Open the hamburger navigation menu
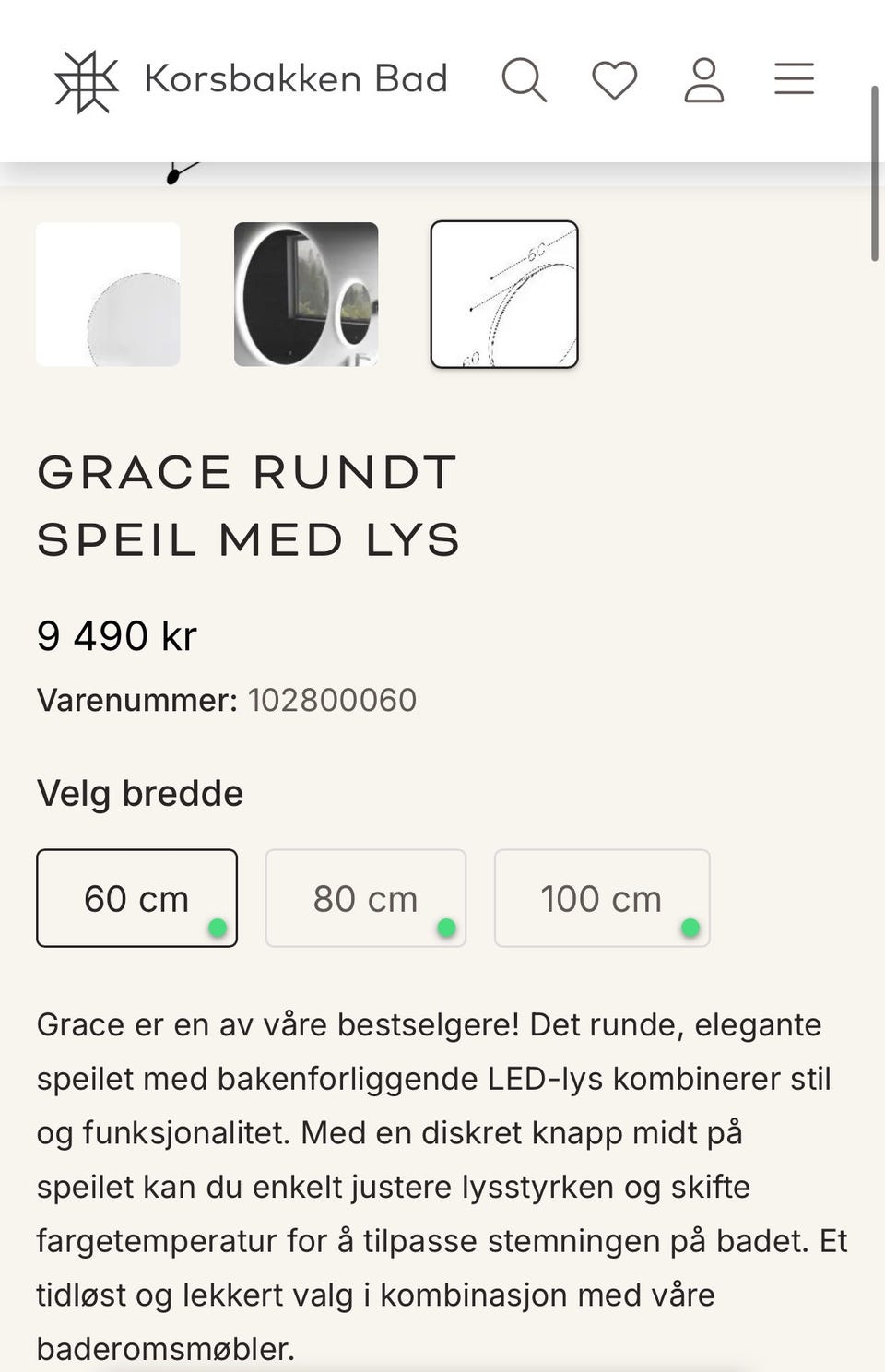Image resolution: width=885 pixels, height=1372 pixels. 793,79
